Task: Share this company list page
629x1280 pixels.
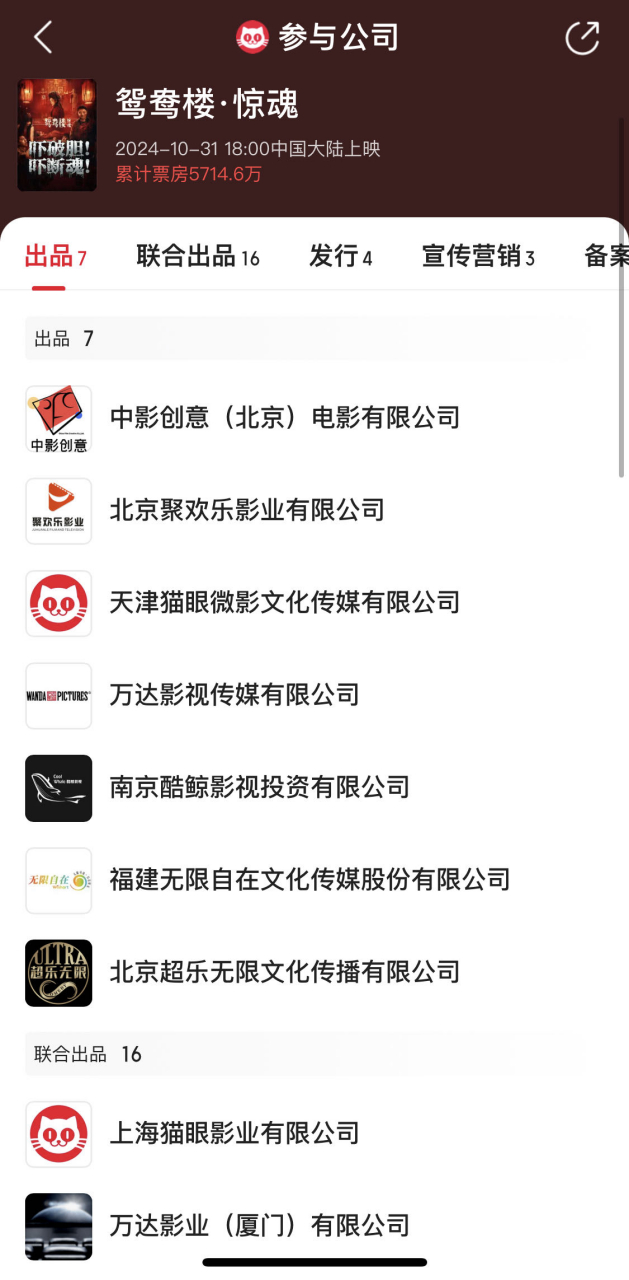Action: tap(582, 38)
